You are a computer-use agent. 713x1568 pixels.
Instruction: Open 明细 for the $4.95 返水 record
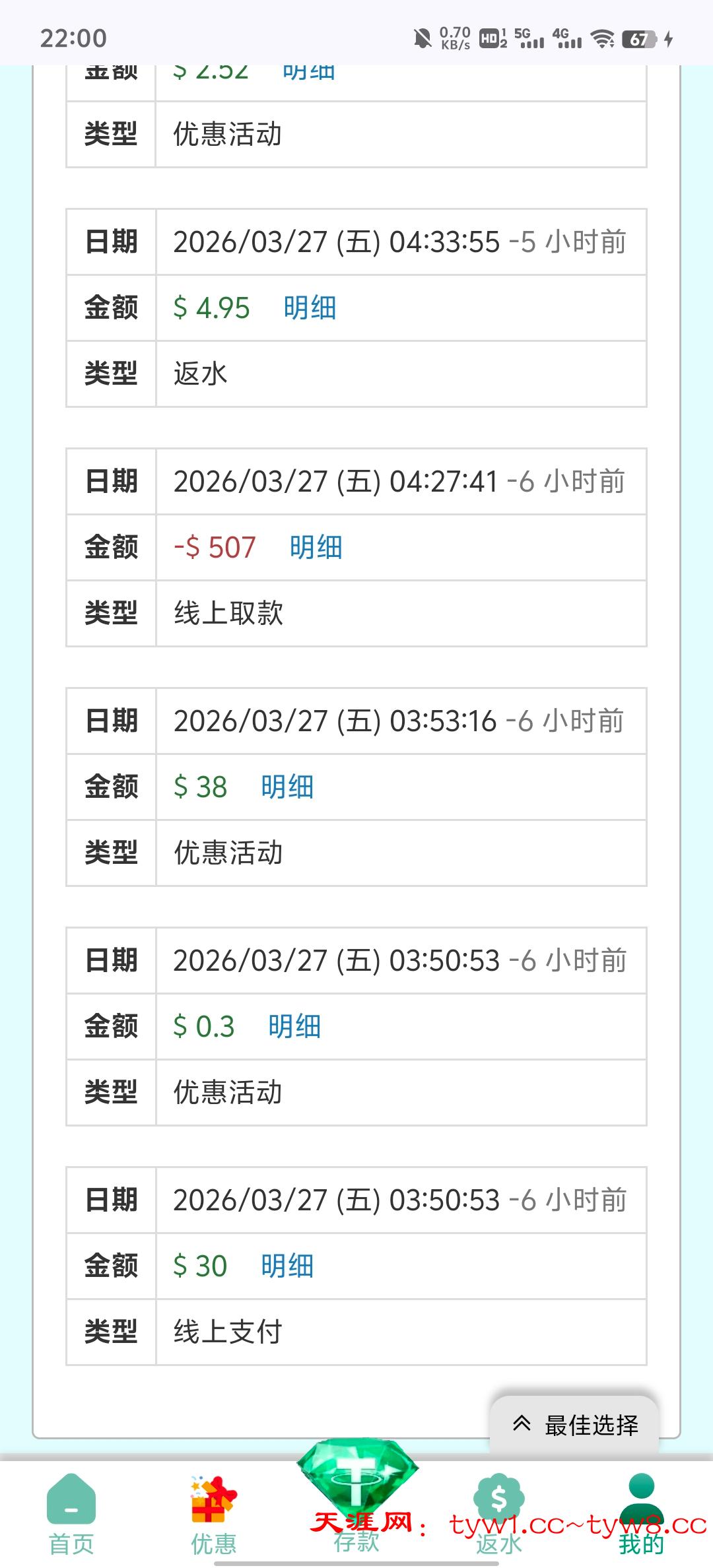click(310, 308)
